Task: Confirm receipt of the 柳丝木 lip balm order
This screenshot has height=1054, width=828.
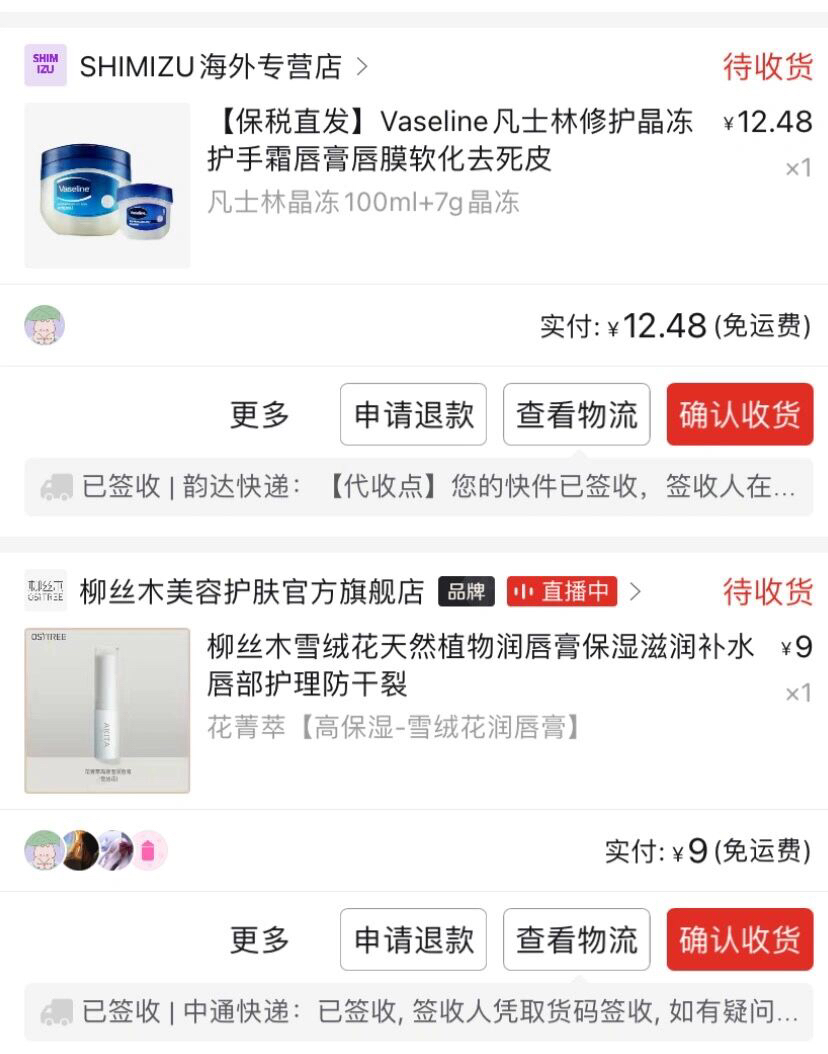Action: pos(740,940)
